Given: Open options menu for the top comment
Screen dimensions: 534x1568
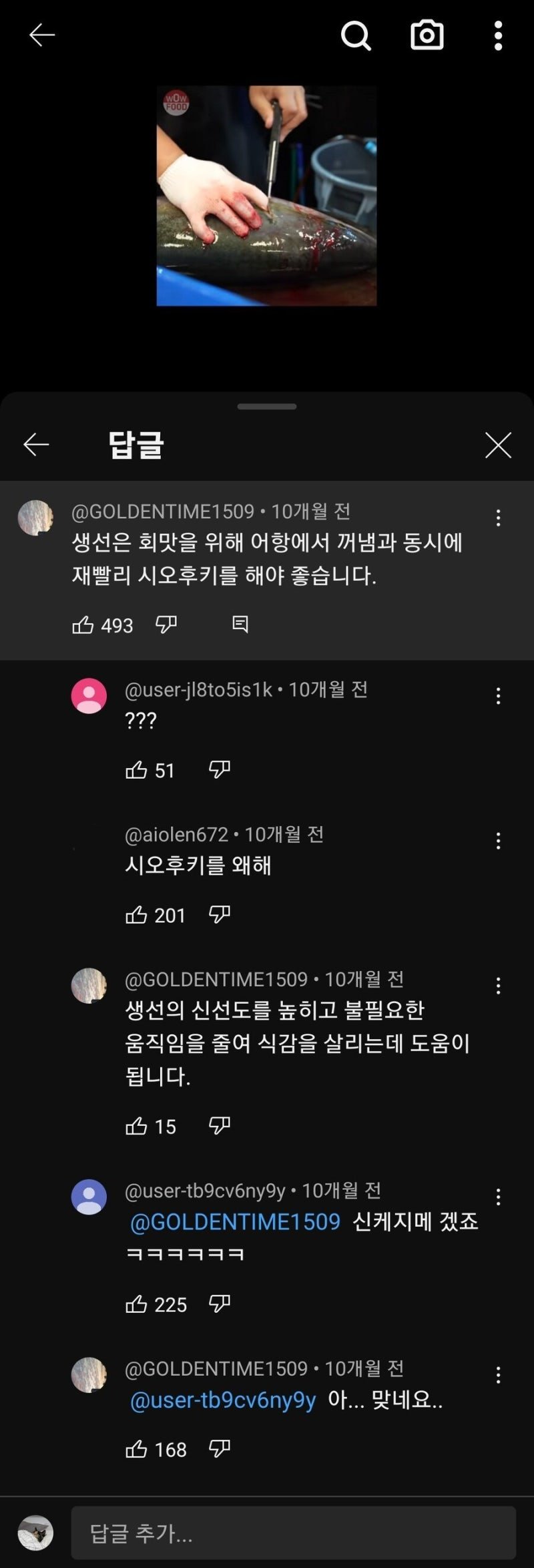Looking at the screenshot, I should point(498,518).
